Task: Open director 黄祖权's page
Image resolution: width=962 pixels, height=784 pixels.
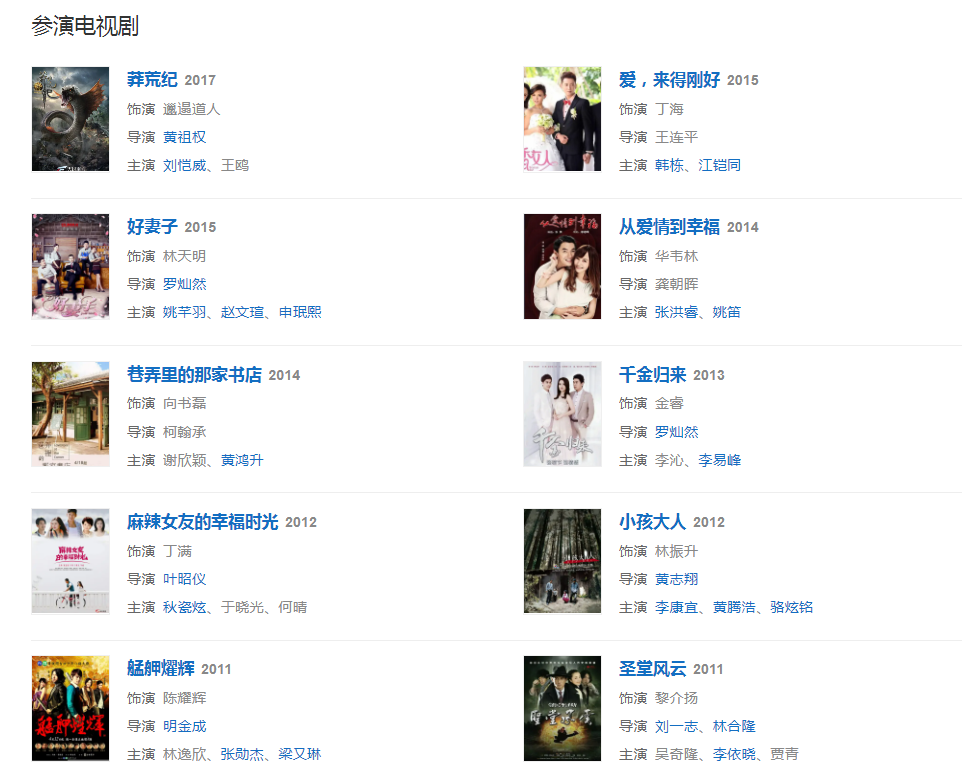Action: tap(184, 137)
